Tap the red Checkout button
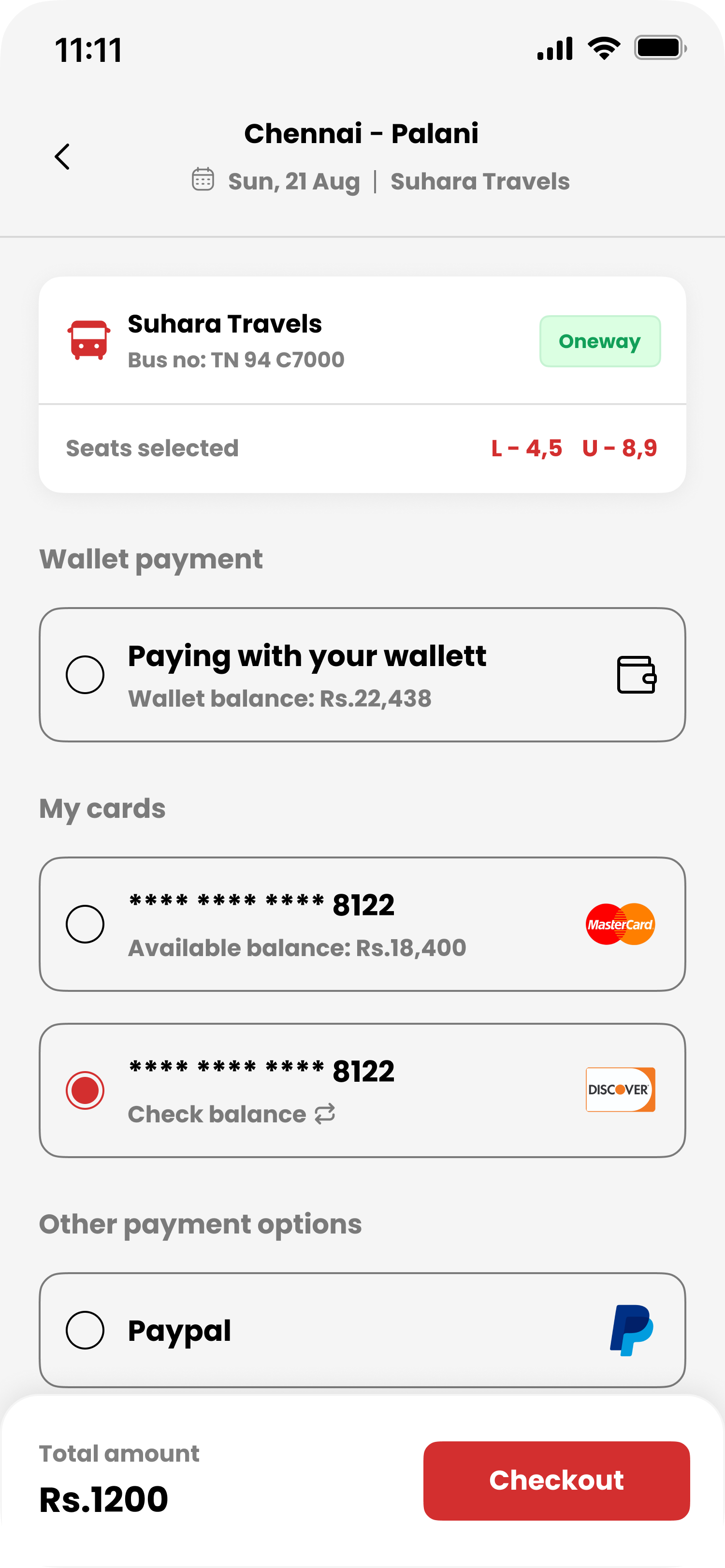This screenshot has width=725, height=1568. (x=556, y=1481)
